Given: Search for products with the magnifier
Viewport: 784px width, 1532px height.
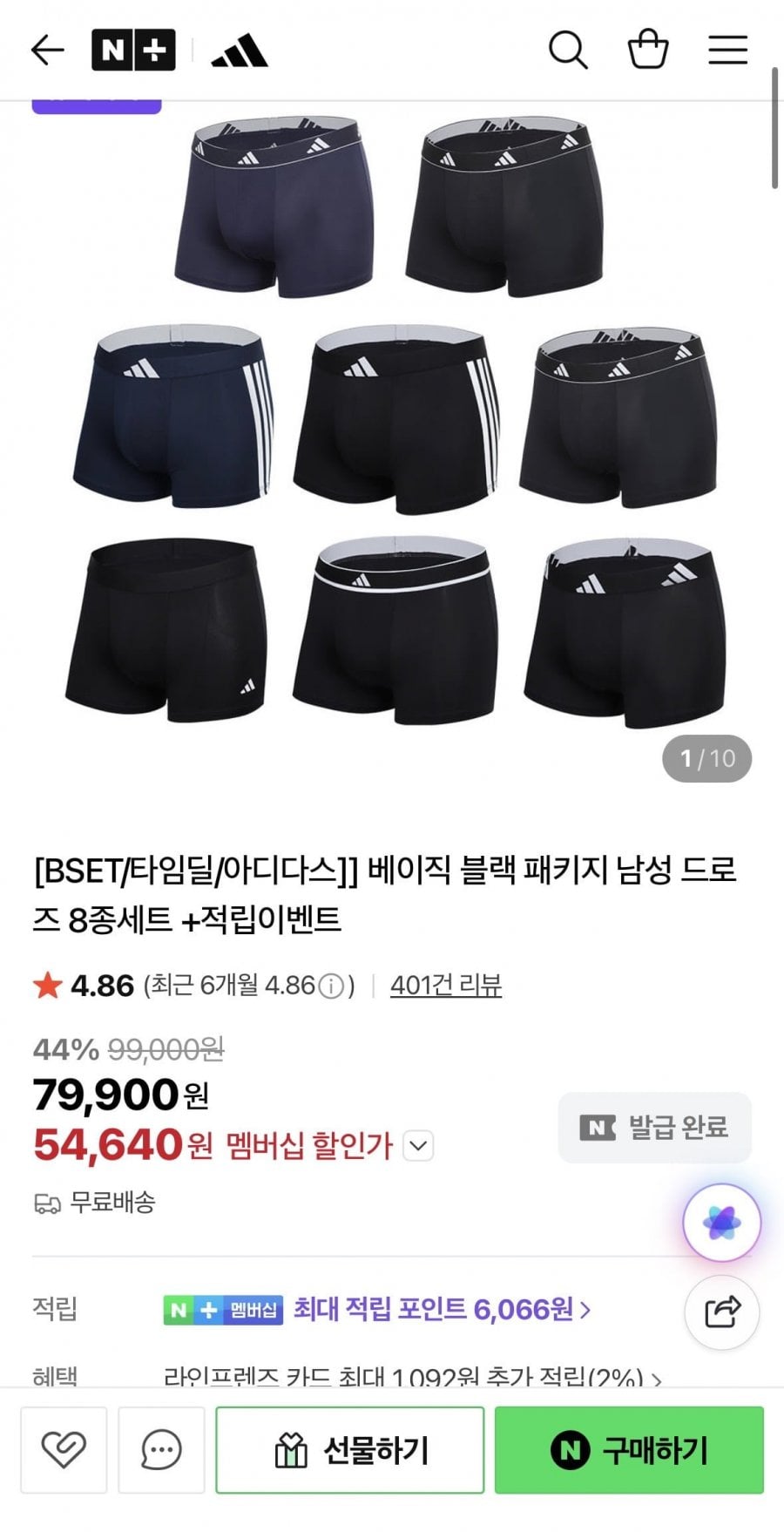Looking at the screenshot, I should (x=568, y=51).
